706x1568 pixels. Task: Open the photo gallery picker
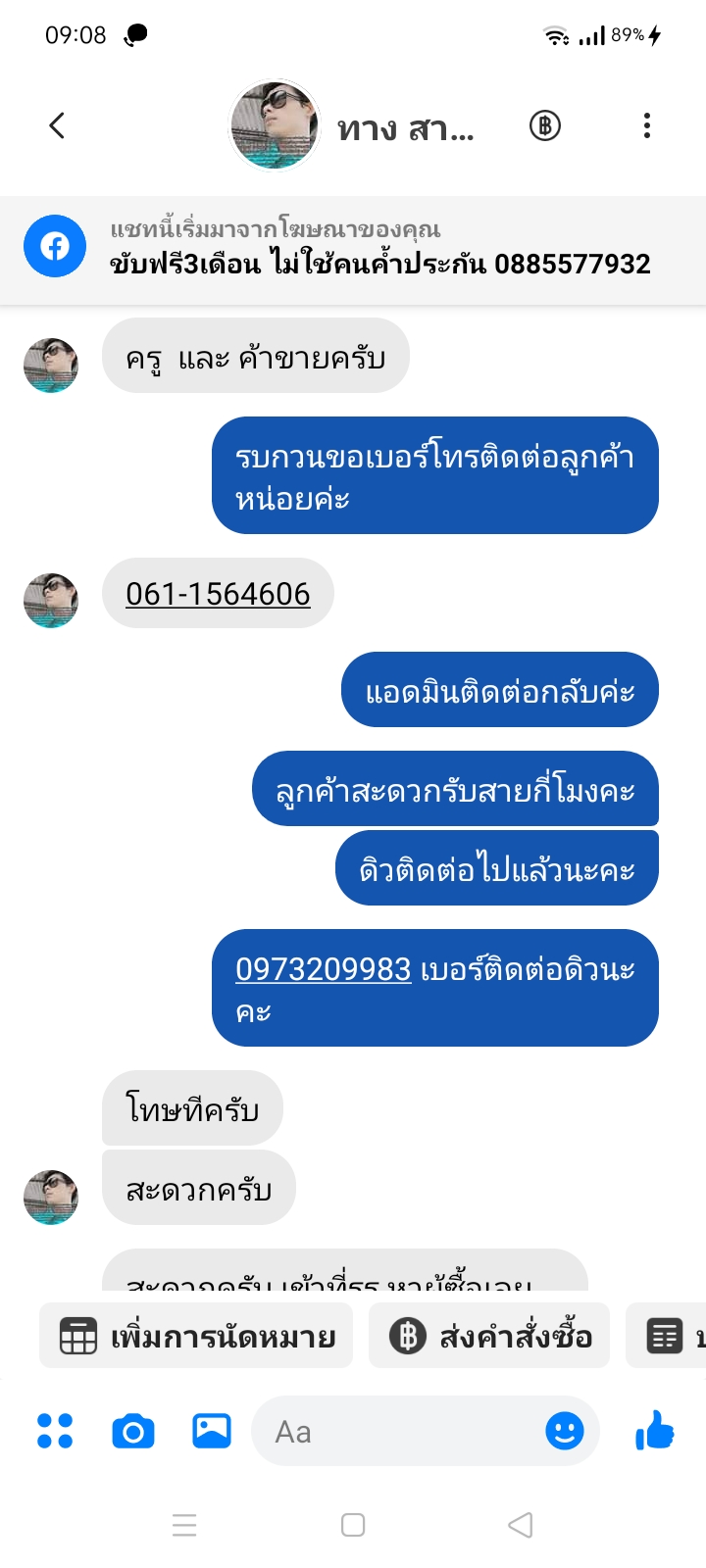point(212,1431)
